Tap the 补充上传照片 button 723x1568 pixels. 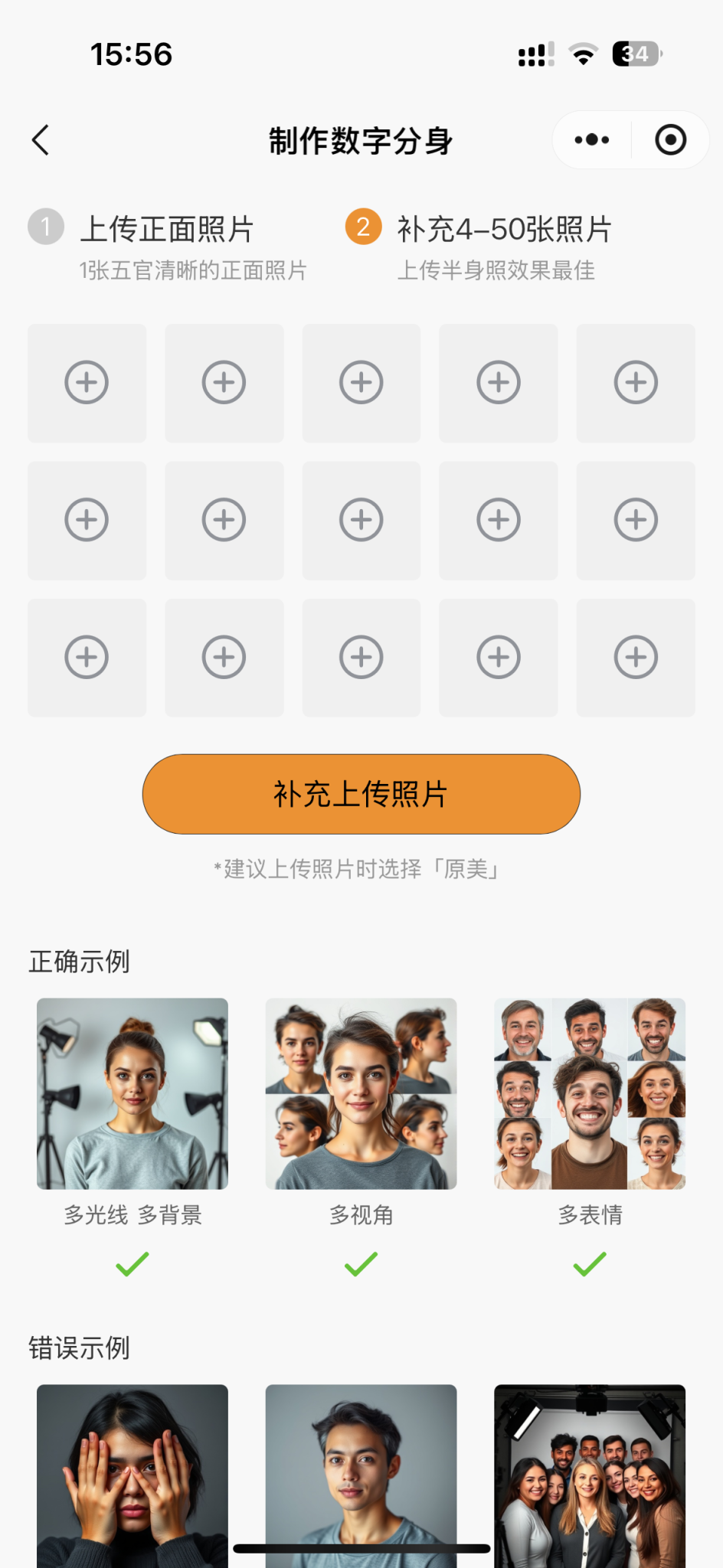[x=361, y=794]
